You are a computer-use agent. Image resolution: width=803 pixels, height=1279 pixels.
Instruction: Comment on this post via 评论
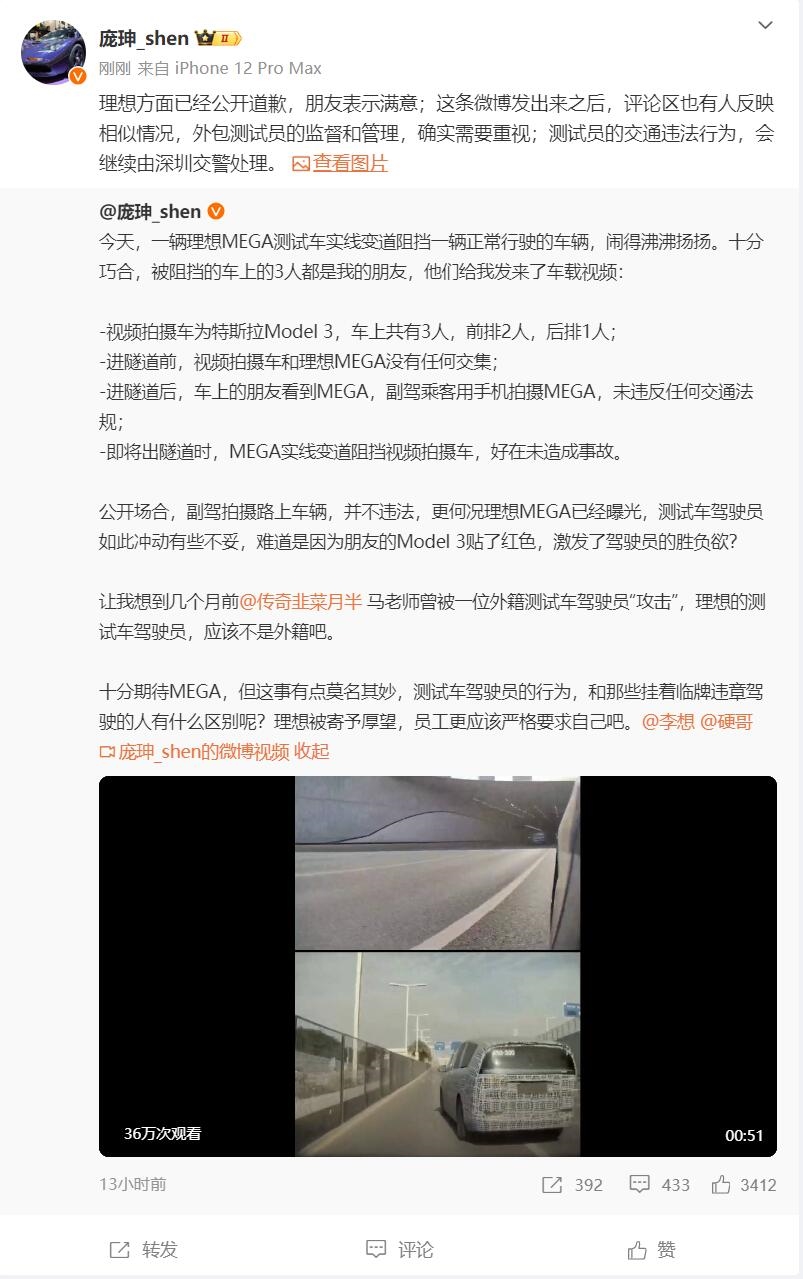click(x=400, y=1249)
